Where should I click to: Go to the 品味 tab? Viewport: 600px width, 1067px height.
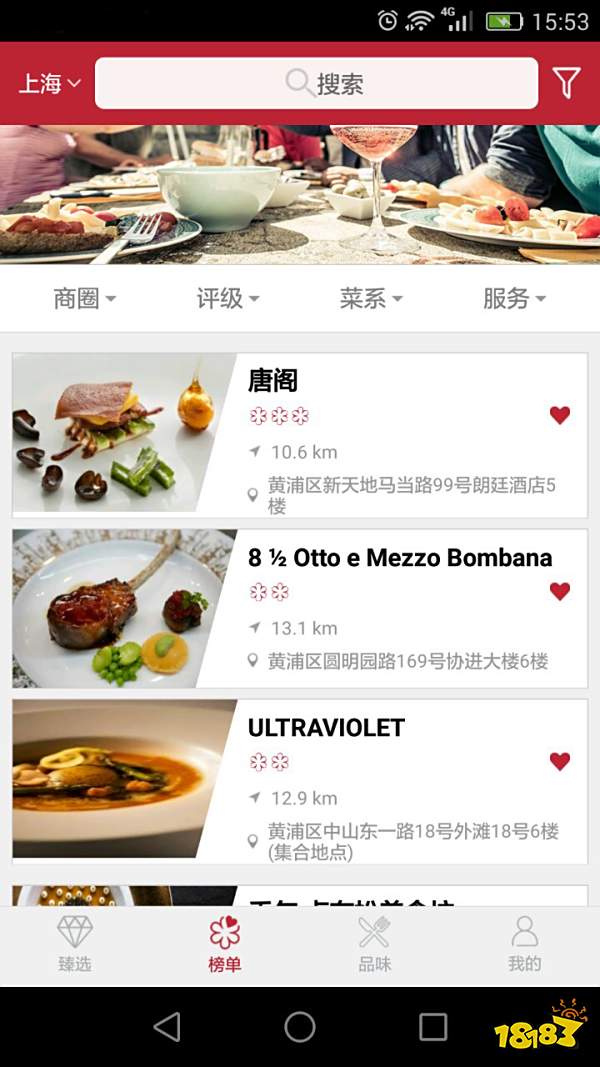click(375, 945)
